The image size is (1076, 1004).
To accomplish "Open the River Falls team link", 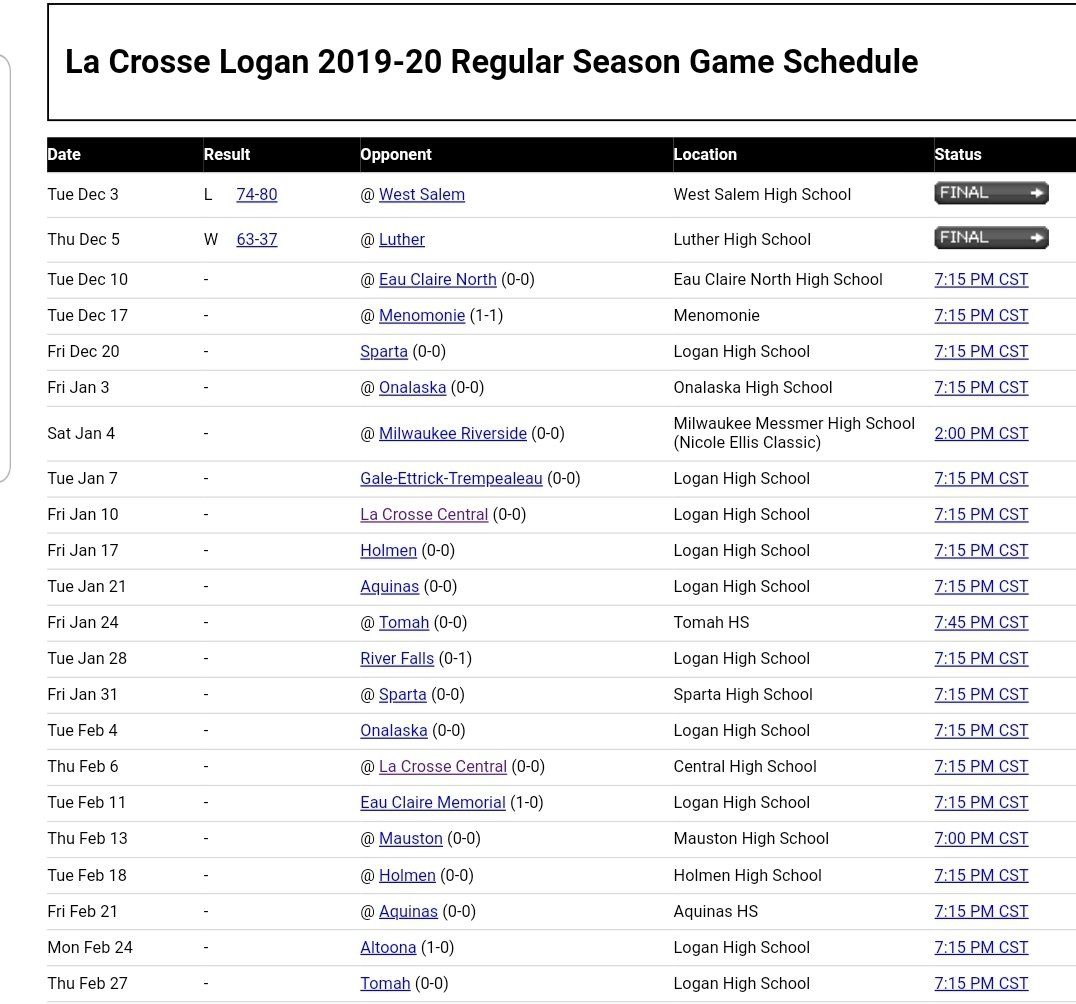I will (x=397, y=658).
